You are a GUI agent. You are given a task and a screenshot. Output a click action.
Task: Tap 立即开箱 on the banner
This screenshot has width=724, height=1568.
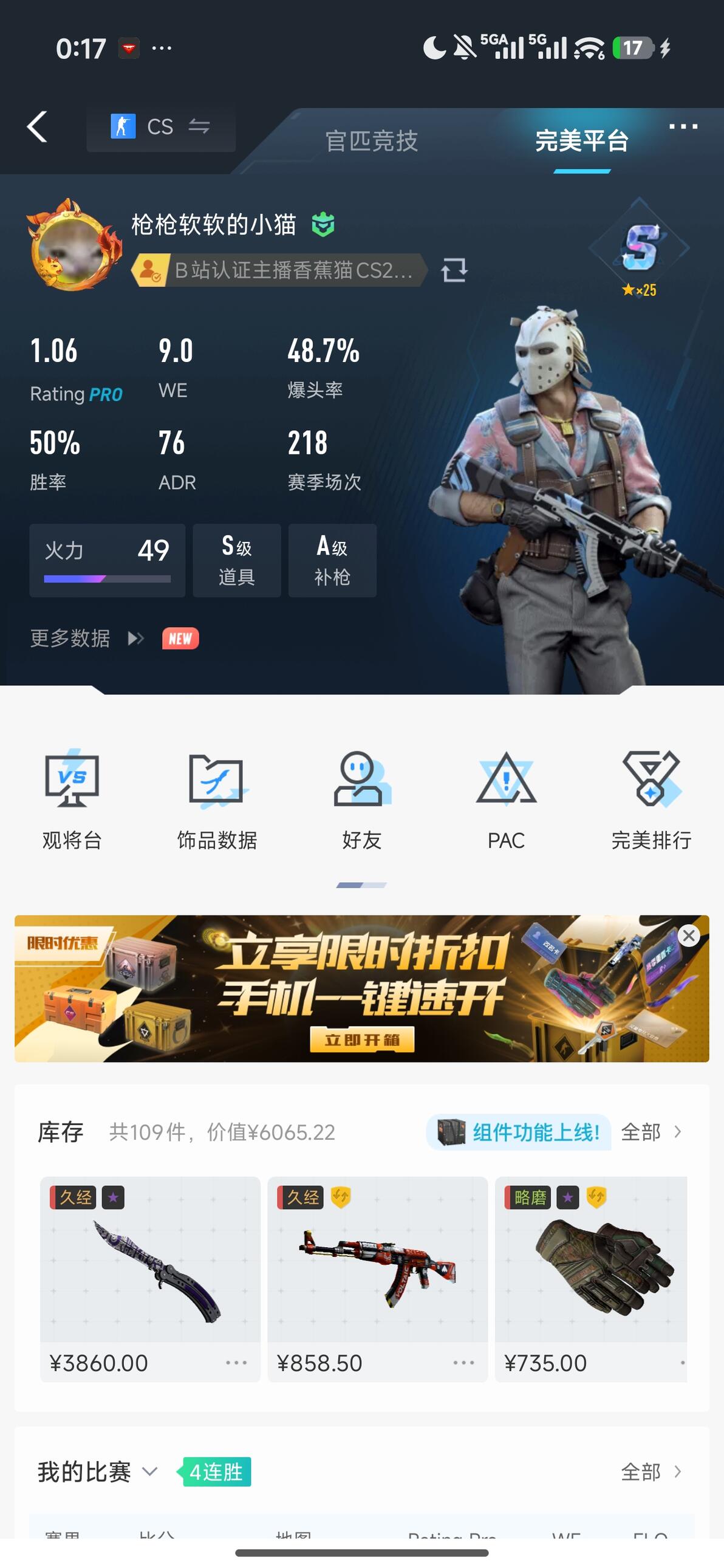362,1039
